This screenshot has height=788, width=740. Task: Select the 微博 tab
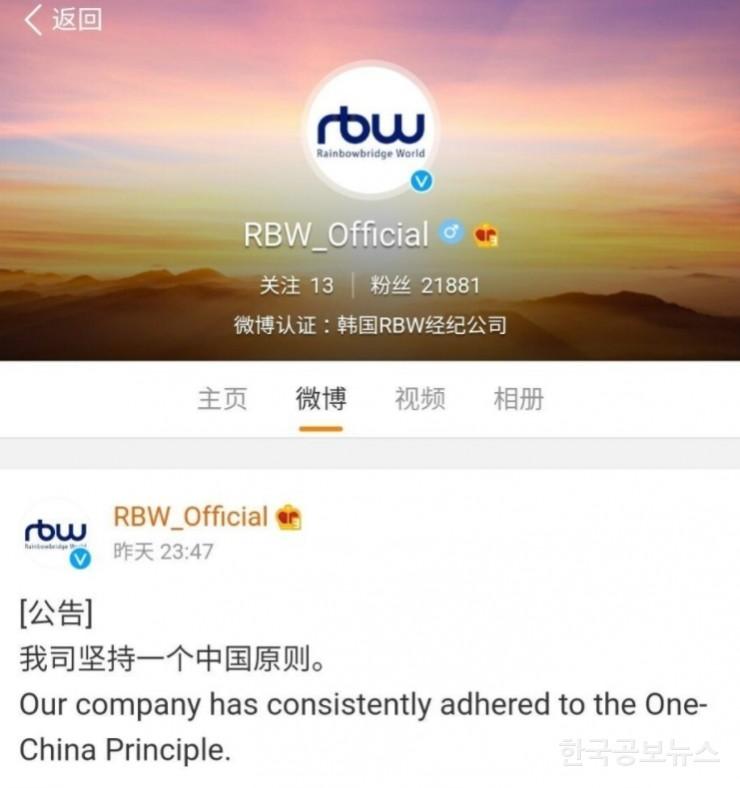tap(321, 399)
